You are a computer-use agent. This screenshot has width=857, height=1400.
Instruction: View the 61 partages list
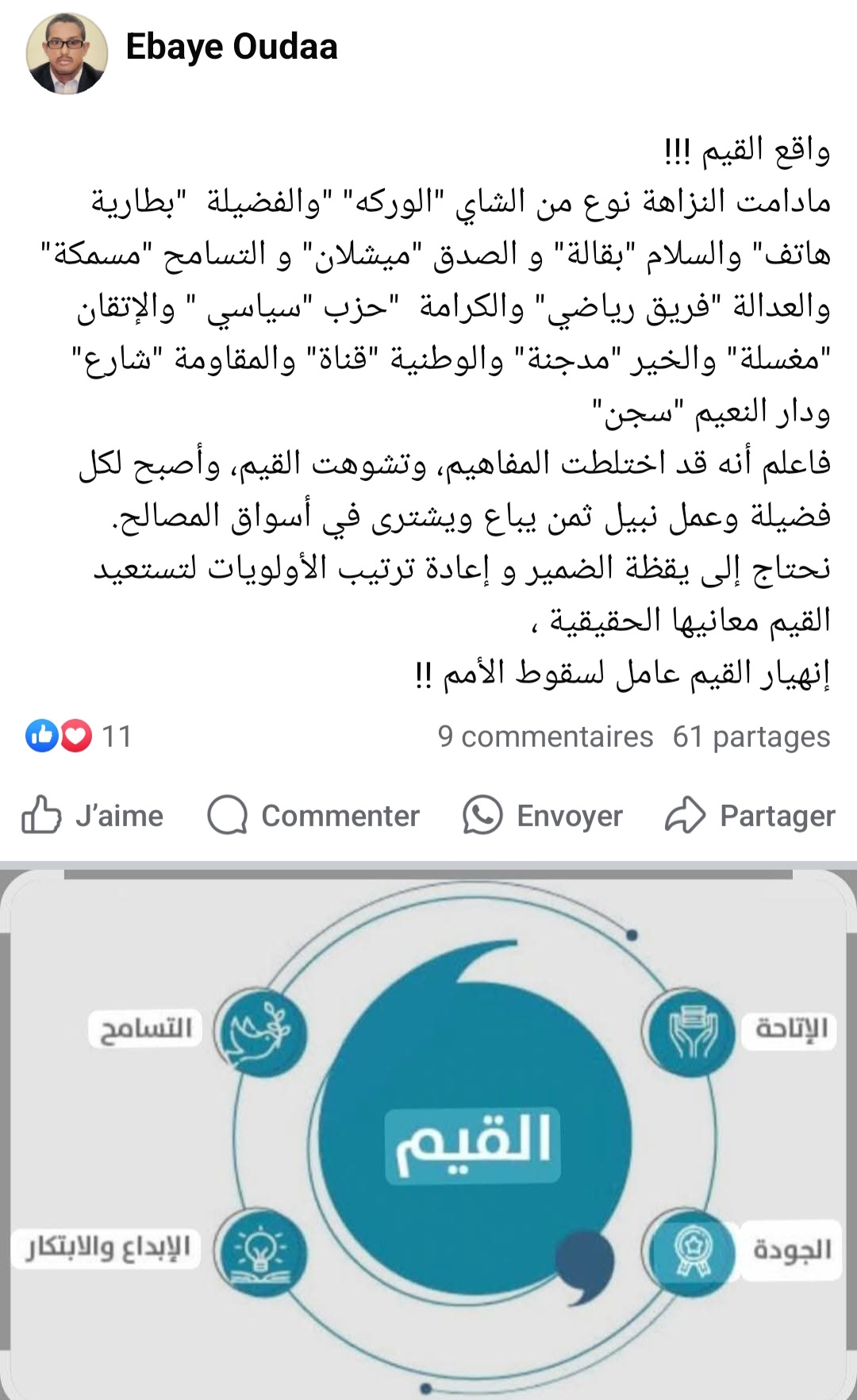click(751, 737)
